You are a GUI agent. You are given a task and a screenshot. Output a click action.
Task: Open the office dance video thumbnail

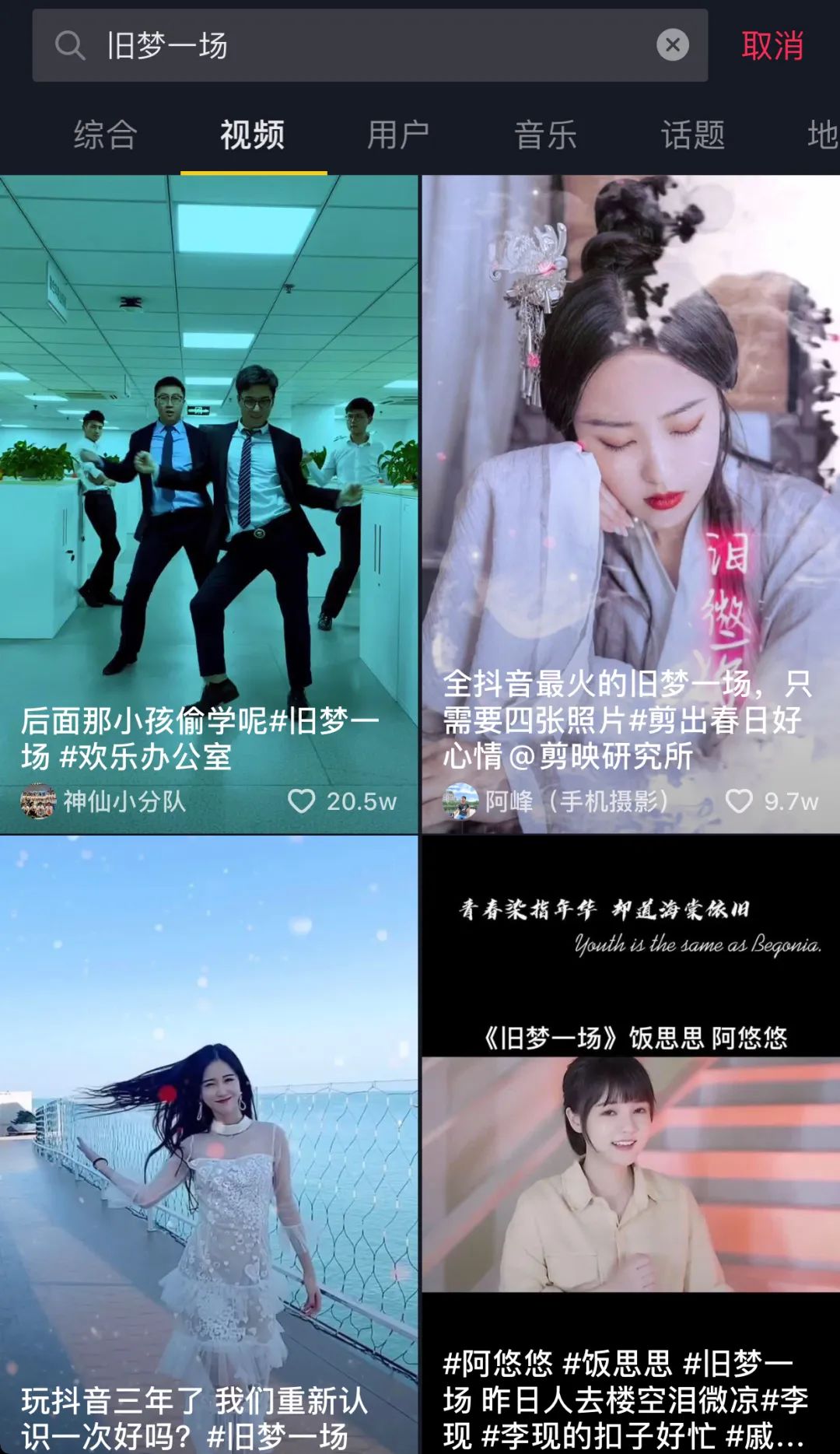(x=210, y=436)
